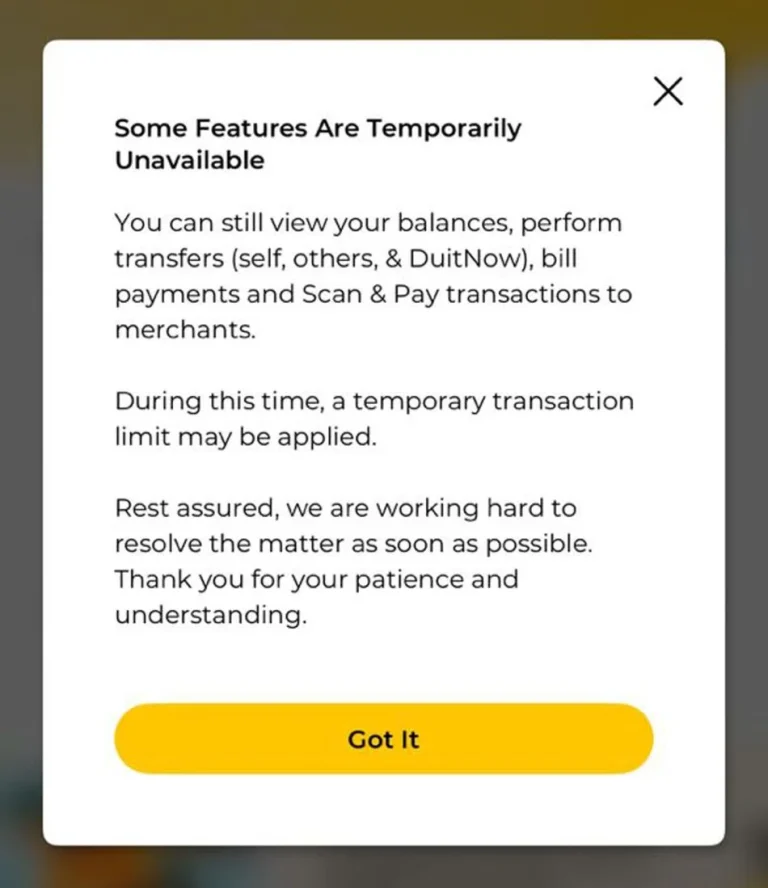Click the close cross at top right
768x888 pixels.
click(667, 91)
